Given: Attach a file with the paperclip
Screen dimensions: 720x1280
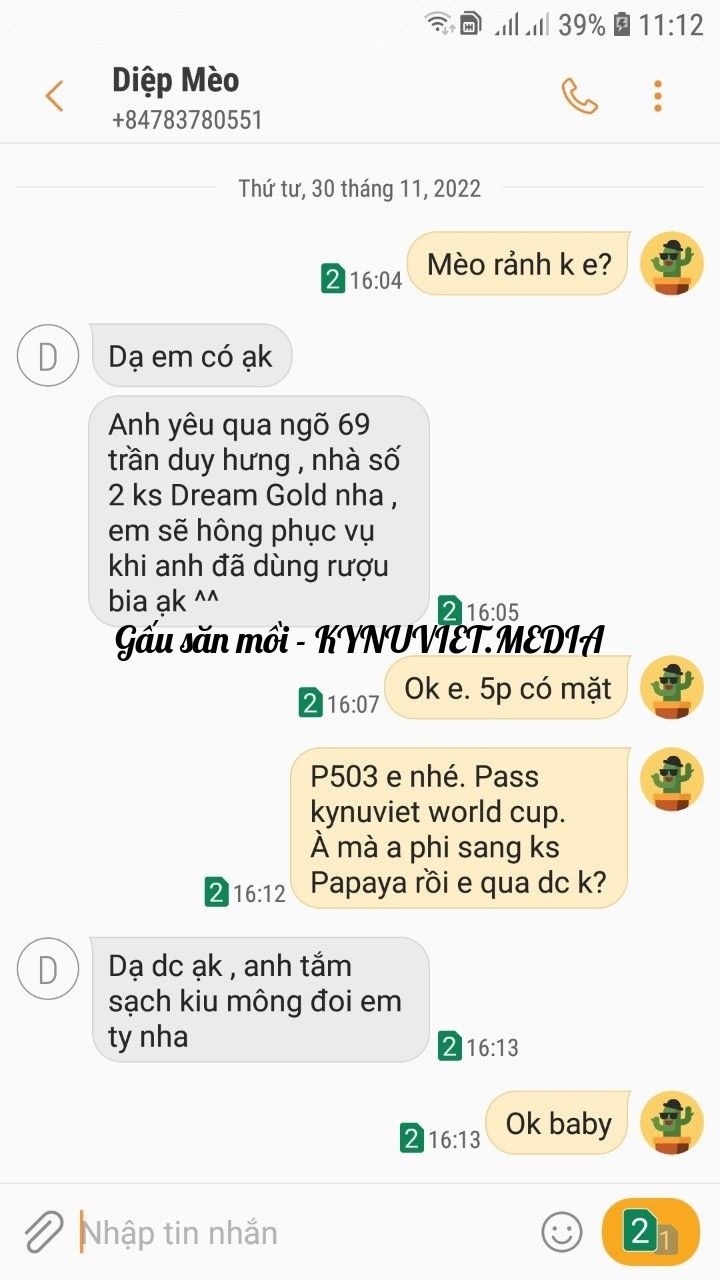Looking at the screenshot, I should [42, 1232].
